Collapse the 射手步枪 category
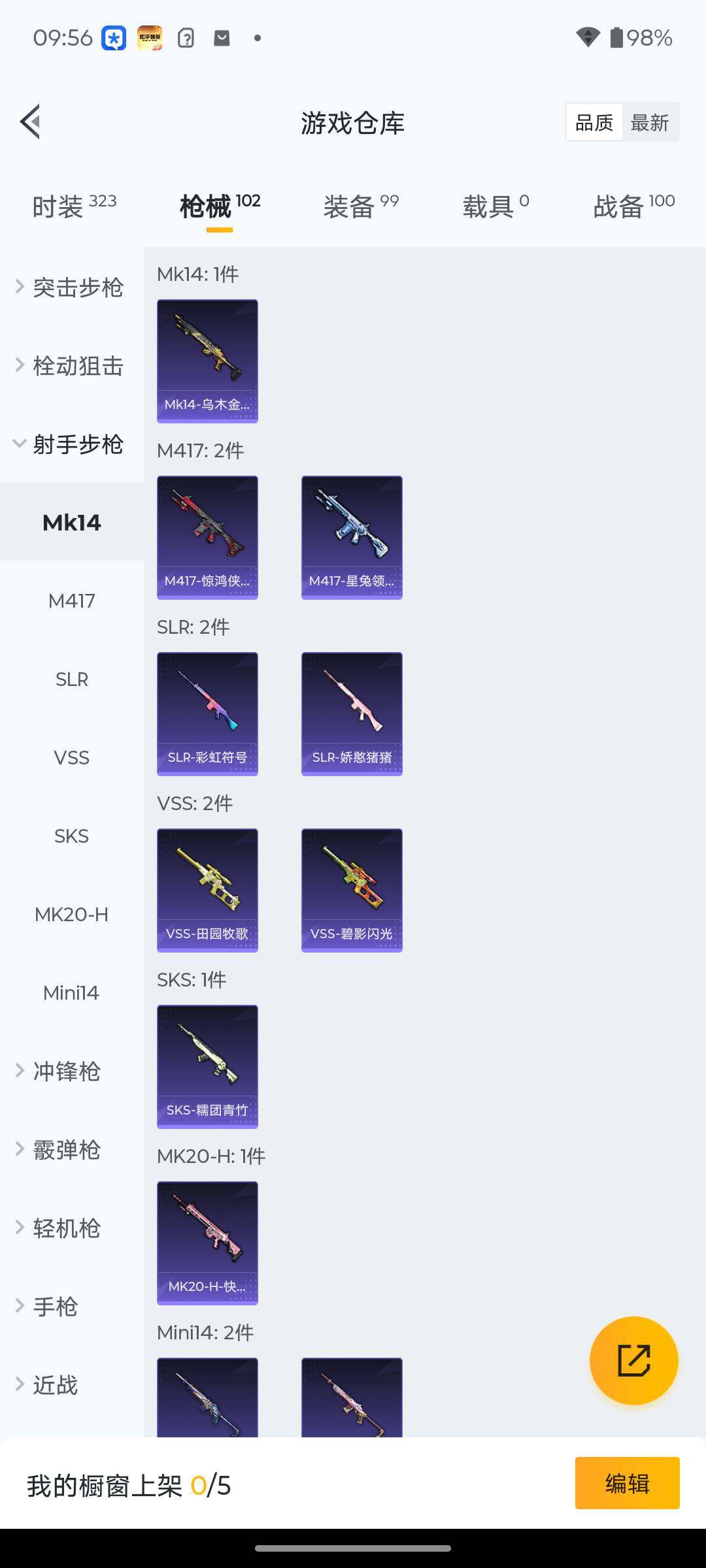 71,444
